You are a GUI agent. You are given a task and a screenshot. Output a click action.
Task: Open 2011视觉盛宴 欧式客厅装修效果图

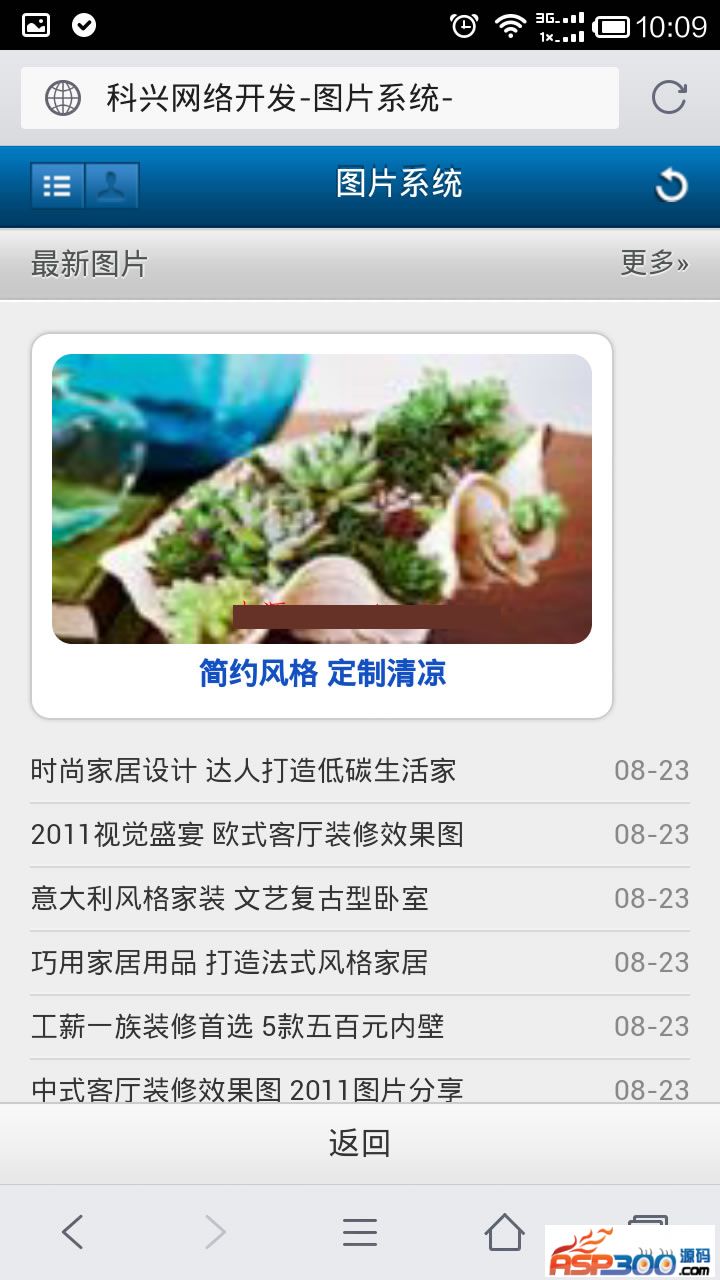(247, 834)
